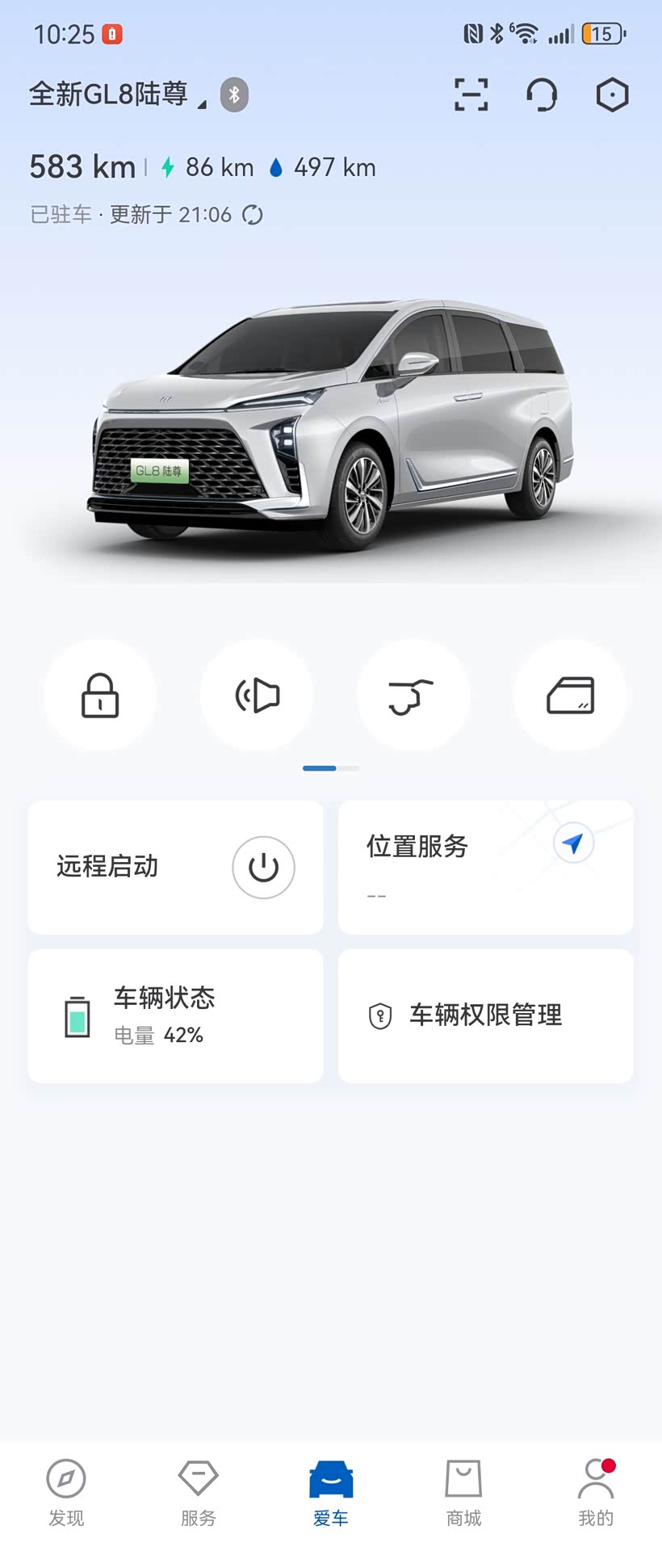The image size is (662, 1568).
Task: Activate the horn and lights finder
Action: 257,696
